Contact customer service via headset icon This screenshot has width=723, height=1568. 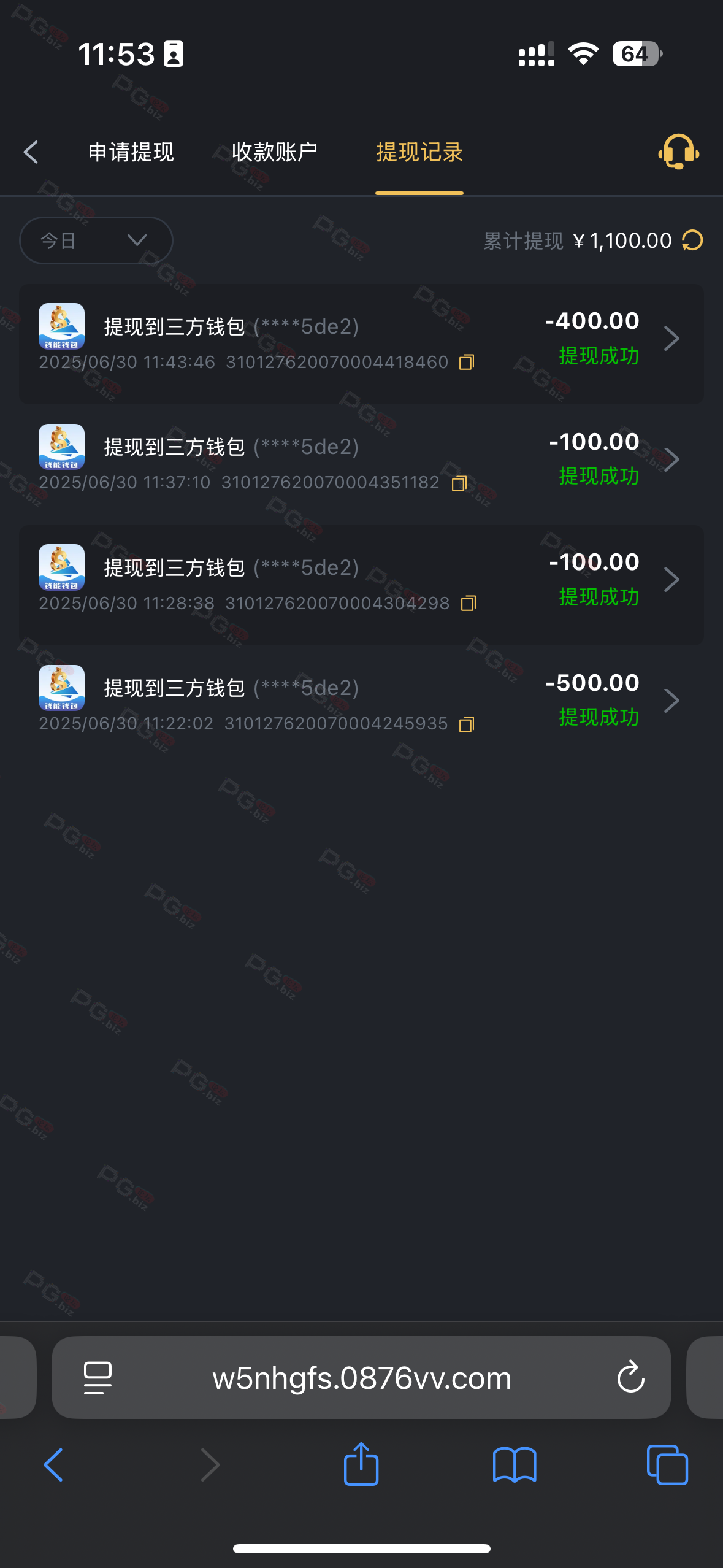click(x=678, y=152)
